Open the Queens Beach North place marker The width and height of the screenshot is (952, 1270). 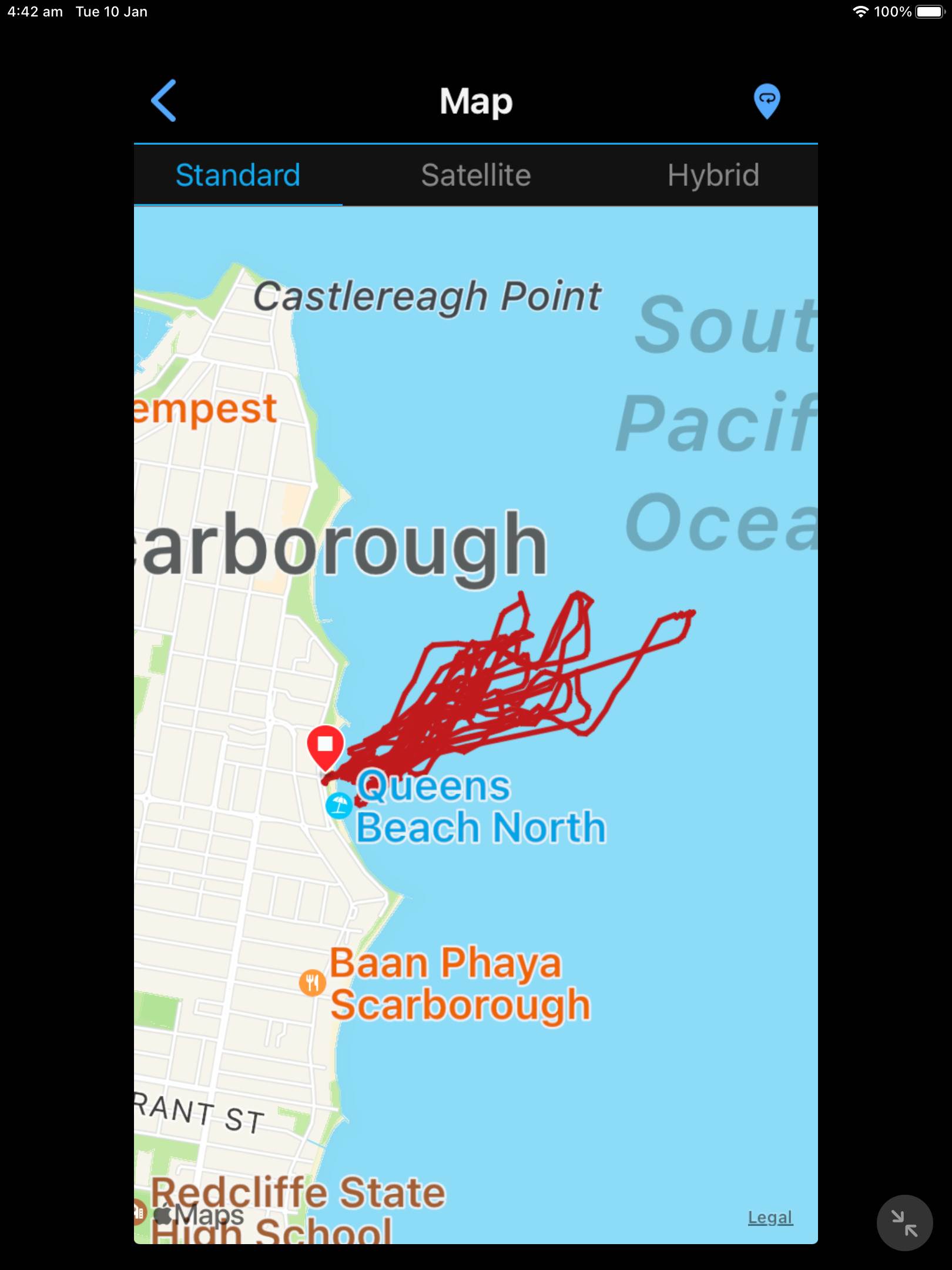coord(339,806)
